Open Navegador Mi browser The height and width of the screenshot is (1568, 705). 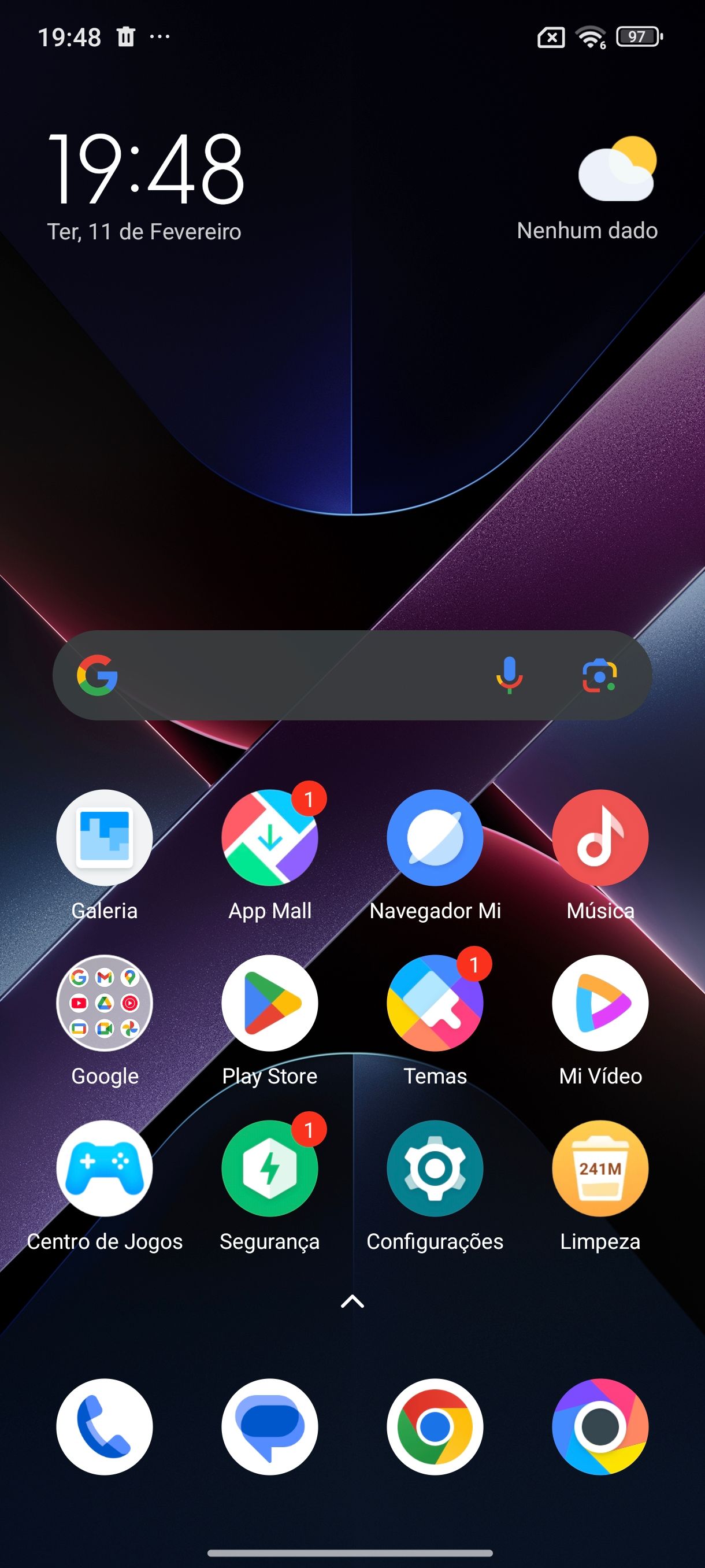point(435,838)
